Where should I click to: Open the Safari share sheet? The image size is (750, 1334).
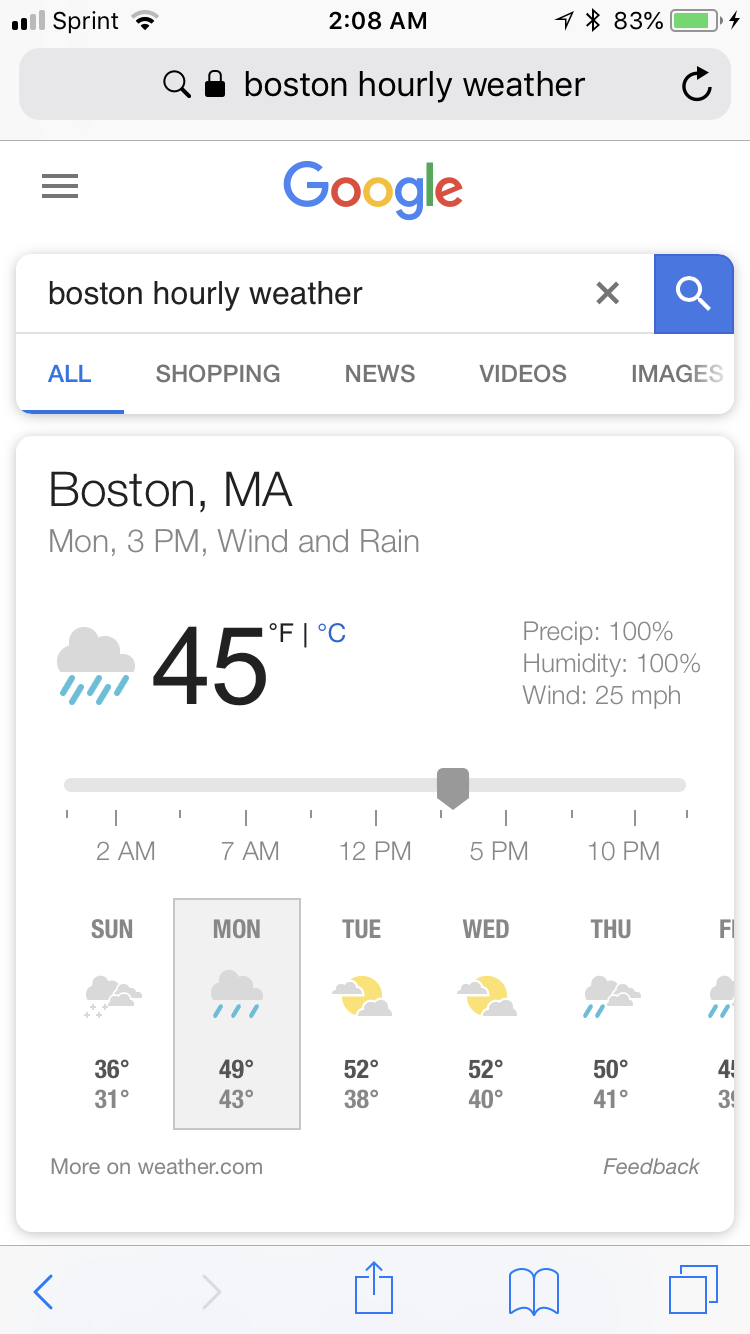(374, 1287)
